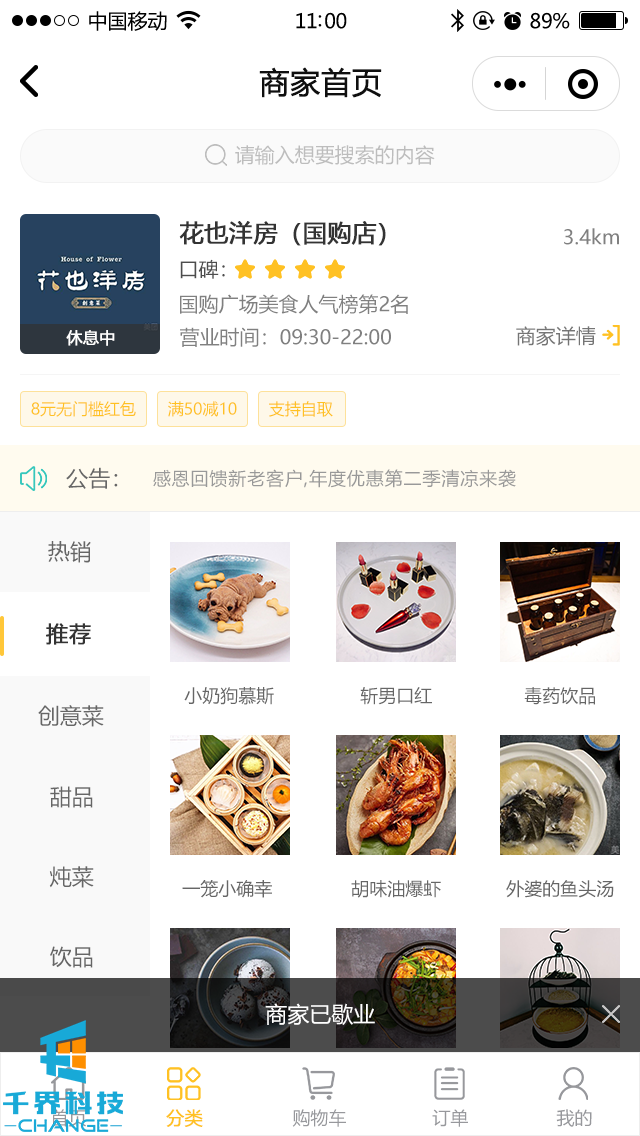The width and height of the screenshot is (640, 1136).
Task: Close the mini-program with the circle icon
Action: pos(582,84)
